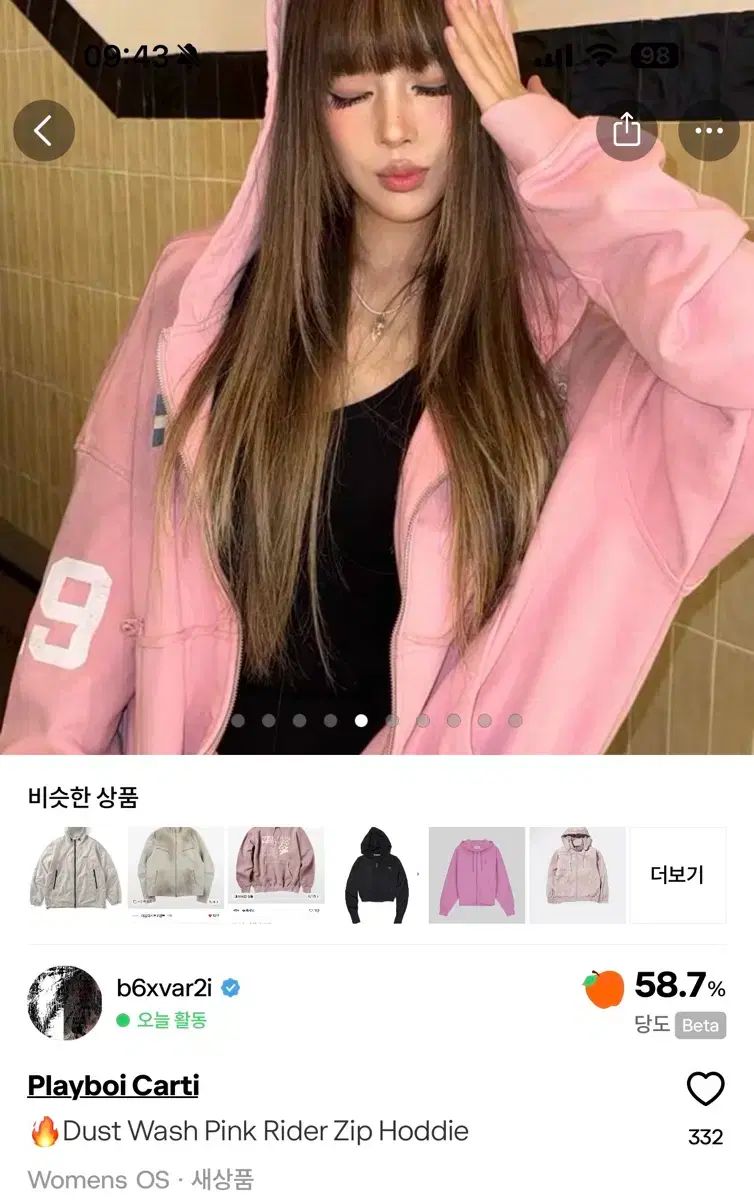Select the highlighted carousel dot
This screenshot has width=754, height=1200.
[361, 718]
